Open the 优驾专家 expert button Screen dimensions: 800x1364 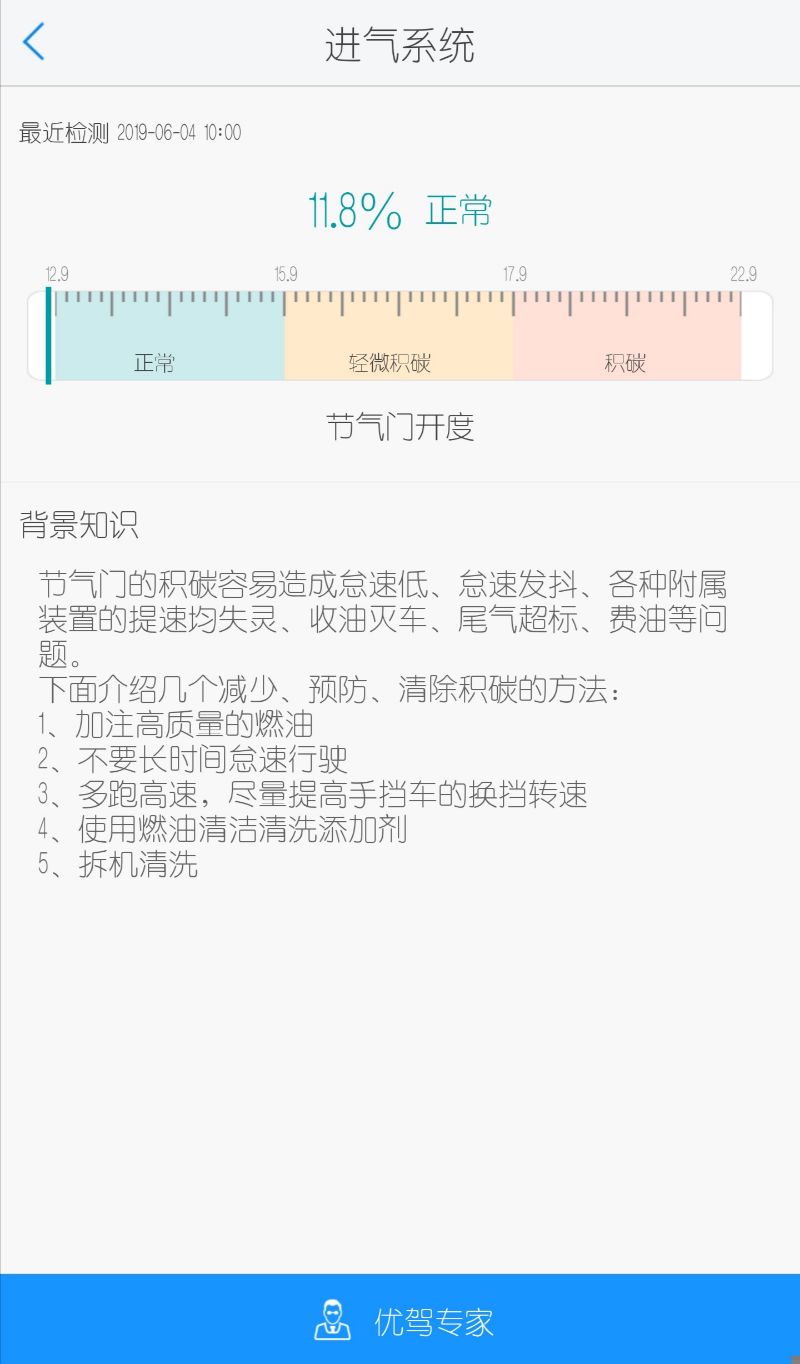click(x=400, y=1319)
